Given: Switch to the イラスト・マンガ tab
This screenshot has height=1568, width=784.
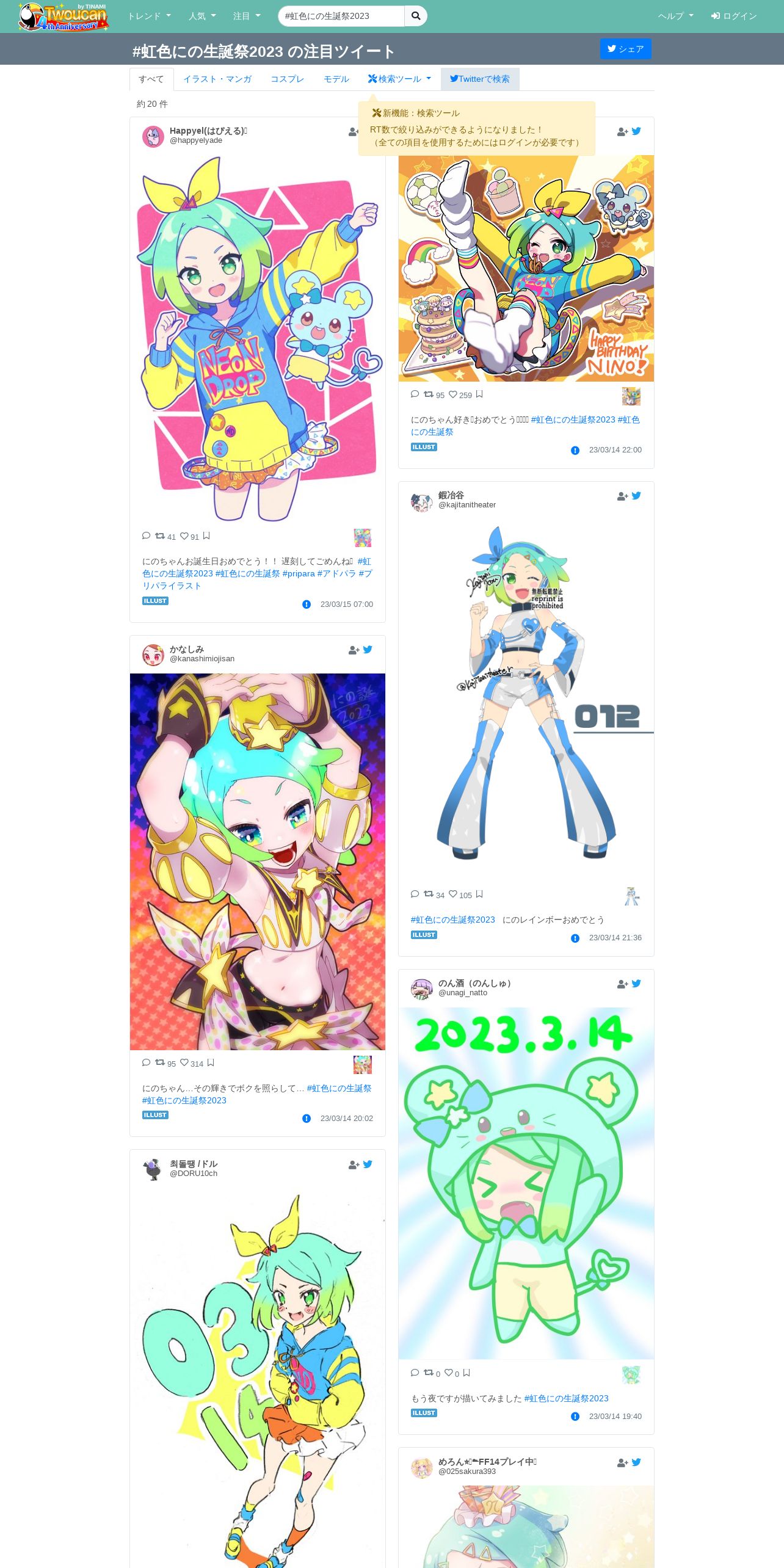Looking at the screenshot, I should (217, 79).
